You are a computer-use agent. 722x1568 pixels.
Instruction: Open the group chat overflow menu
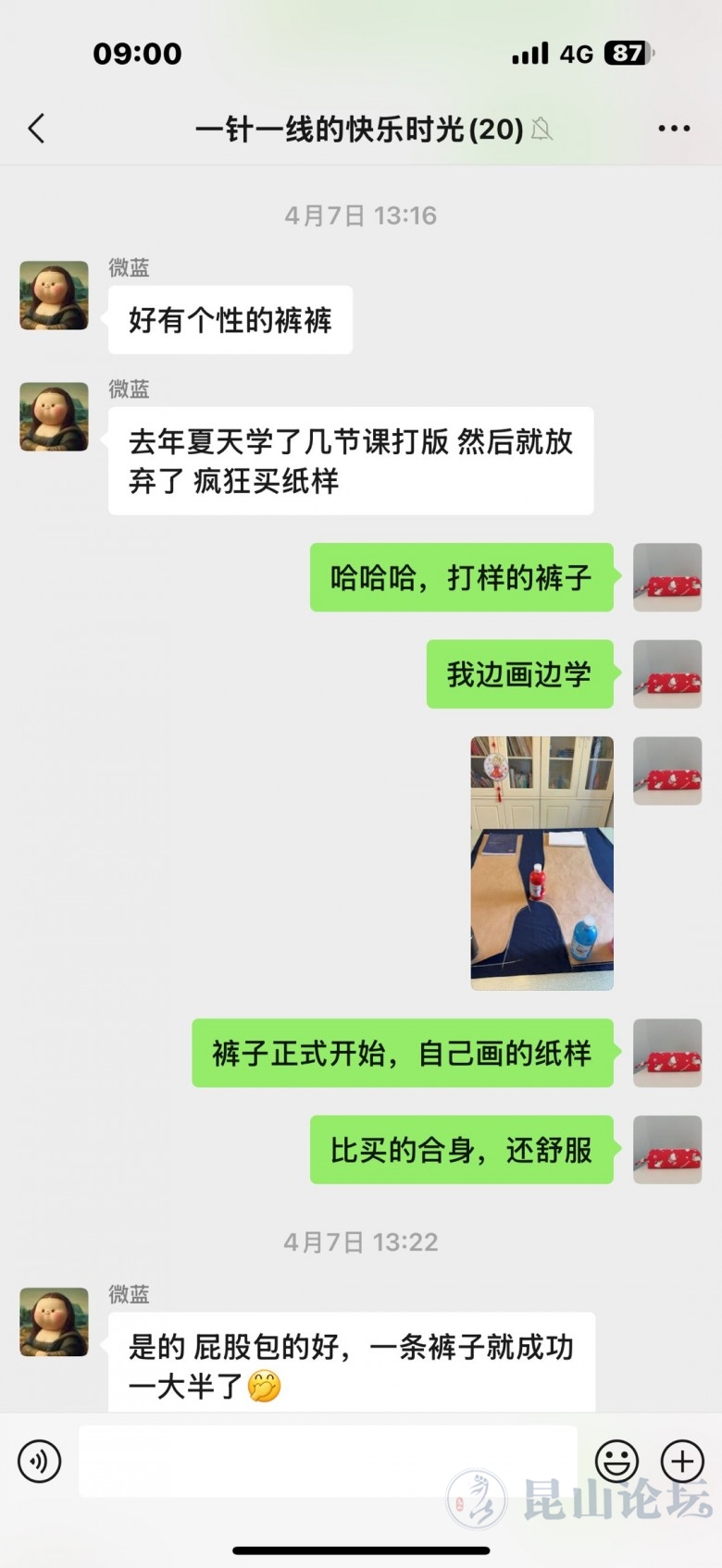pyautogui.click(x=673, y=129)
